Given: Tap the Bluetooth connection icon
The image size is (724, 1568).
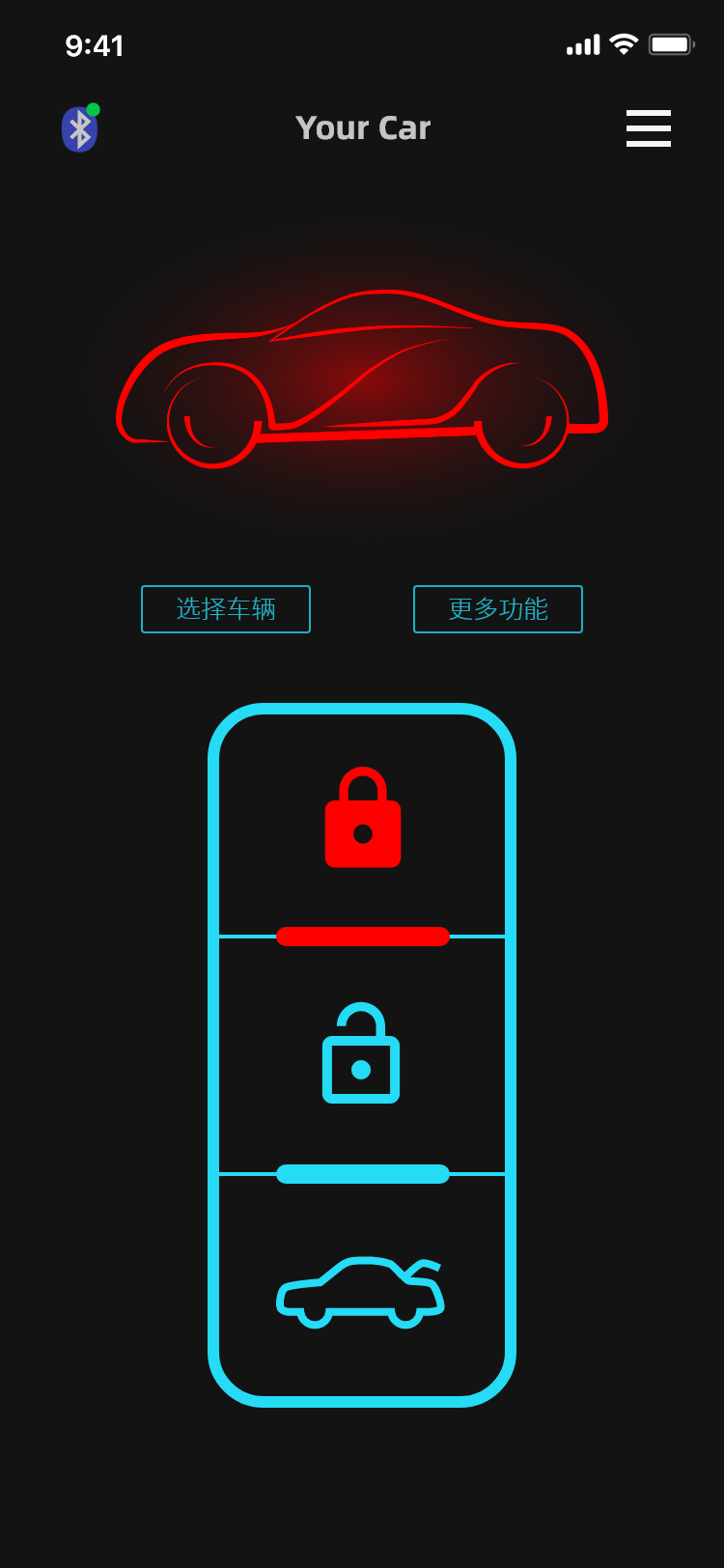Looking at the screenshot, I should pyautogui.click(x=79, y=129).
